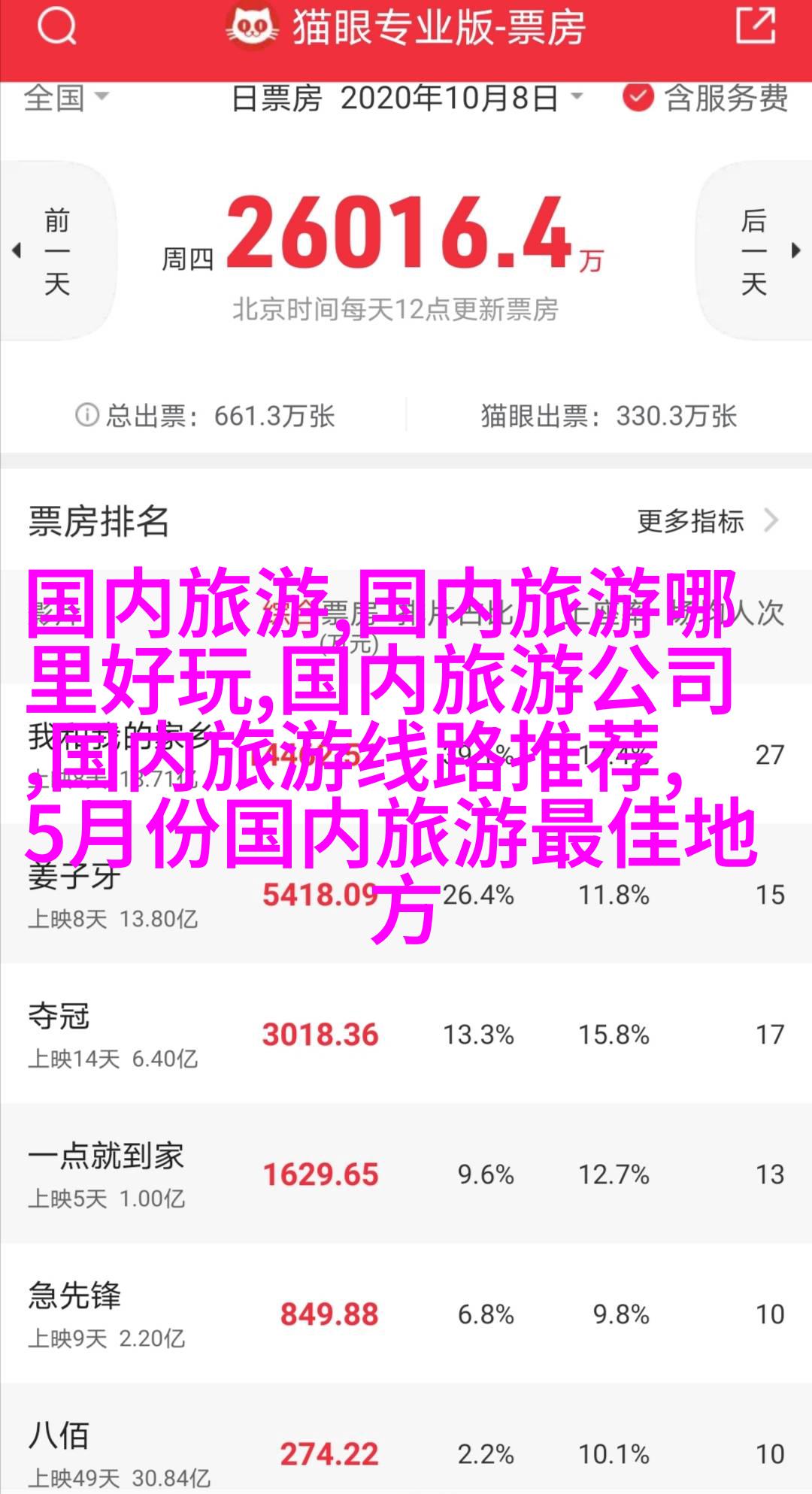The image size is (812, 1494).
Task: Open the search icon
Action: 56,27
